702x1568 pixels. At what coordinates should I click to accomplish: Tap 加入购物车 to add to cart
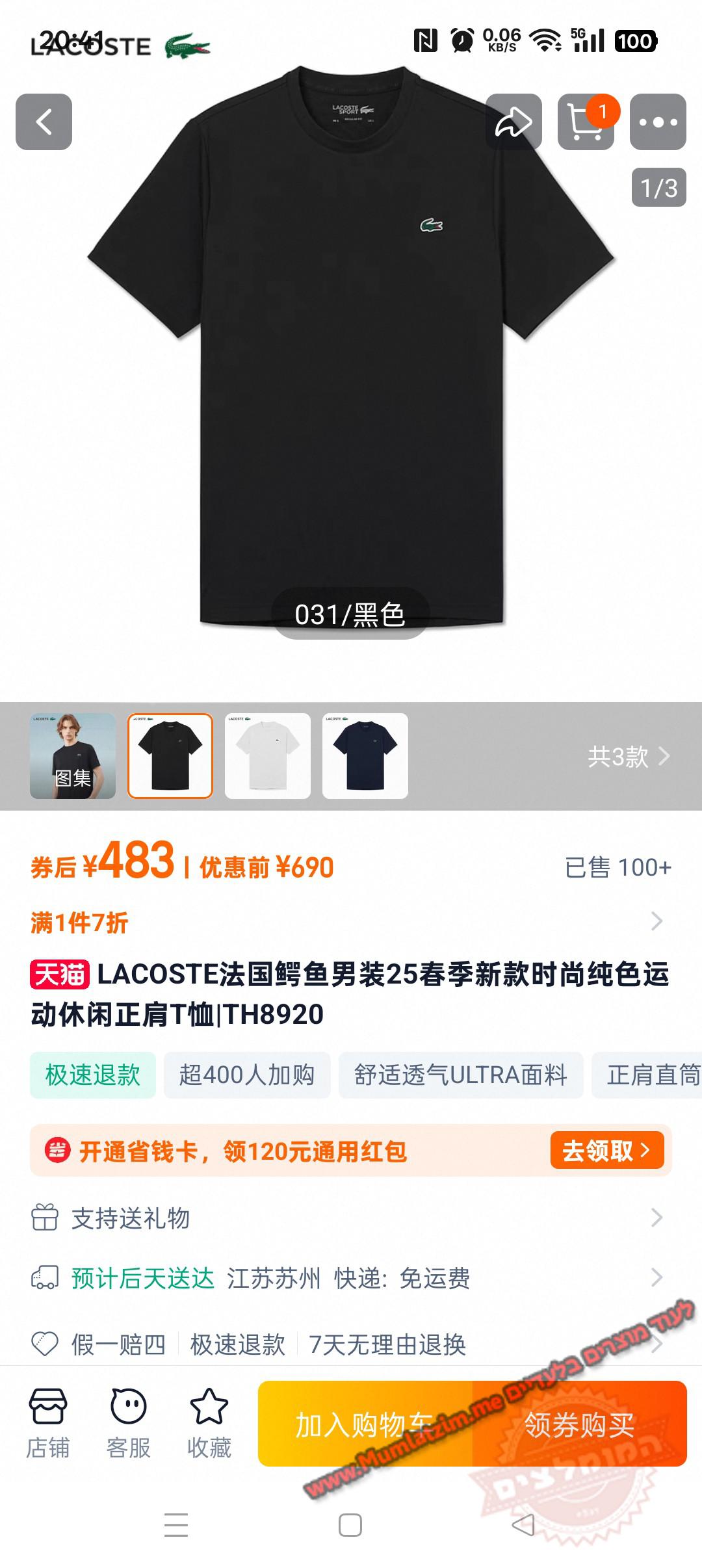(x=365, y=1424)
